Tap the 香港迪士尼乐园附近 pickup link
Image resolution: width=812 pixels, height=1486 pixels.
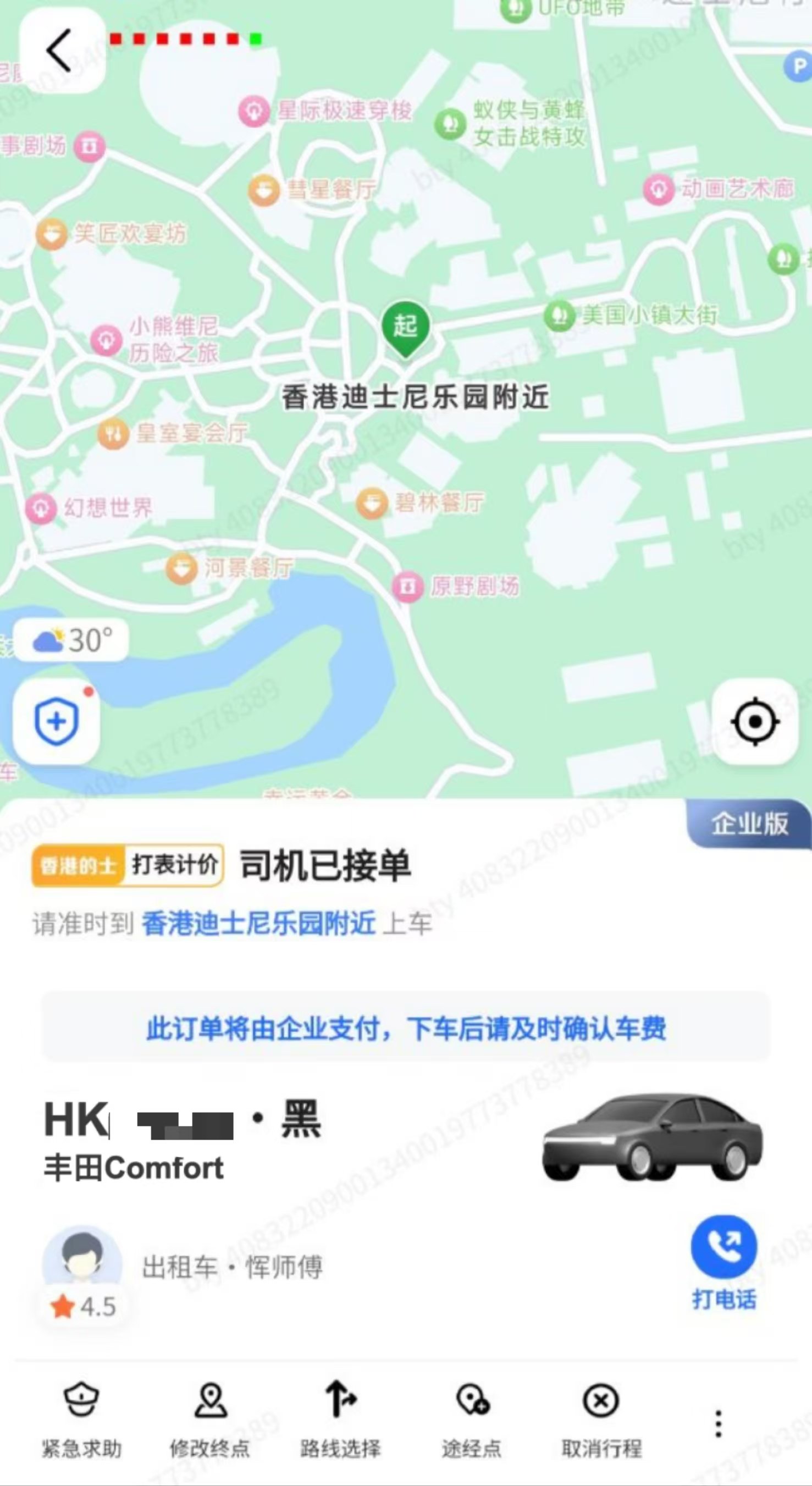coord(258,923)
